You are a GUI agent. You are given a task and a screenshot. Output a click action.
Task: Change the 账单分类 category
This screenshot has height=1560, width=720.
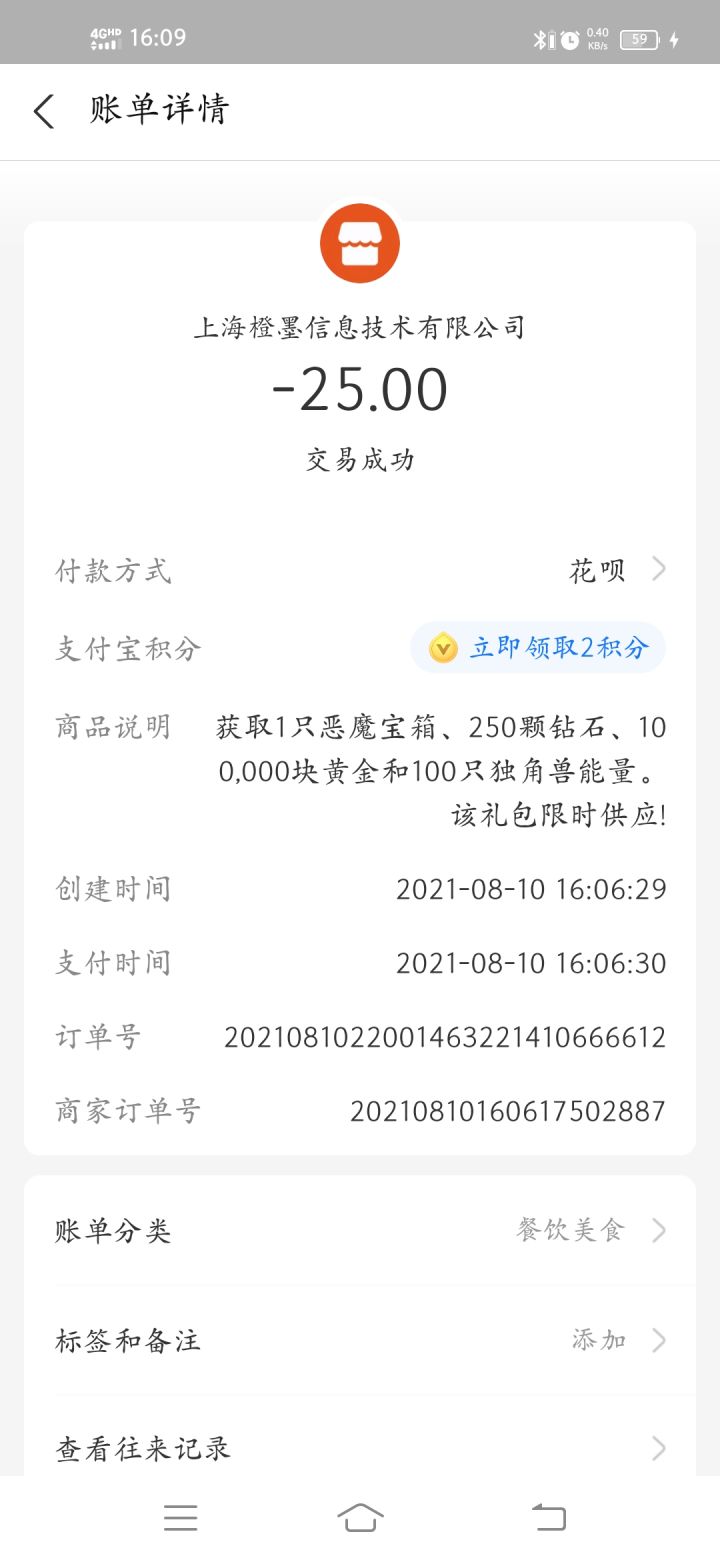click(x=360, y=1230)
